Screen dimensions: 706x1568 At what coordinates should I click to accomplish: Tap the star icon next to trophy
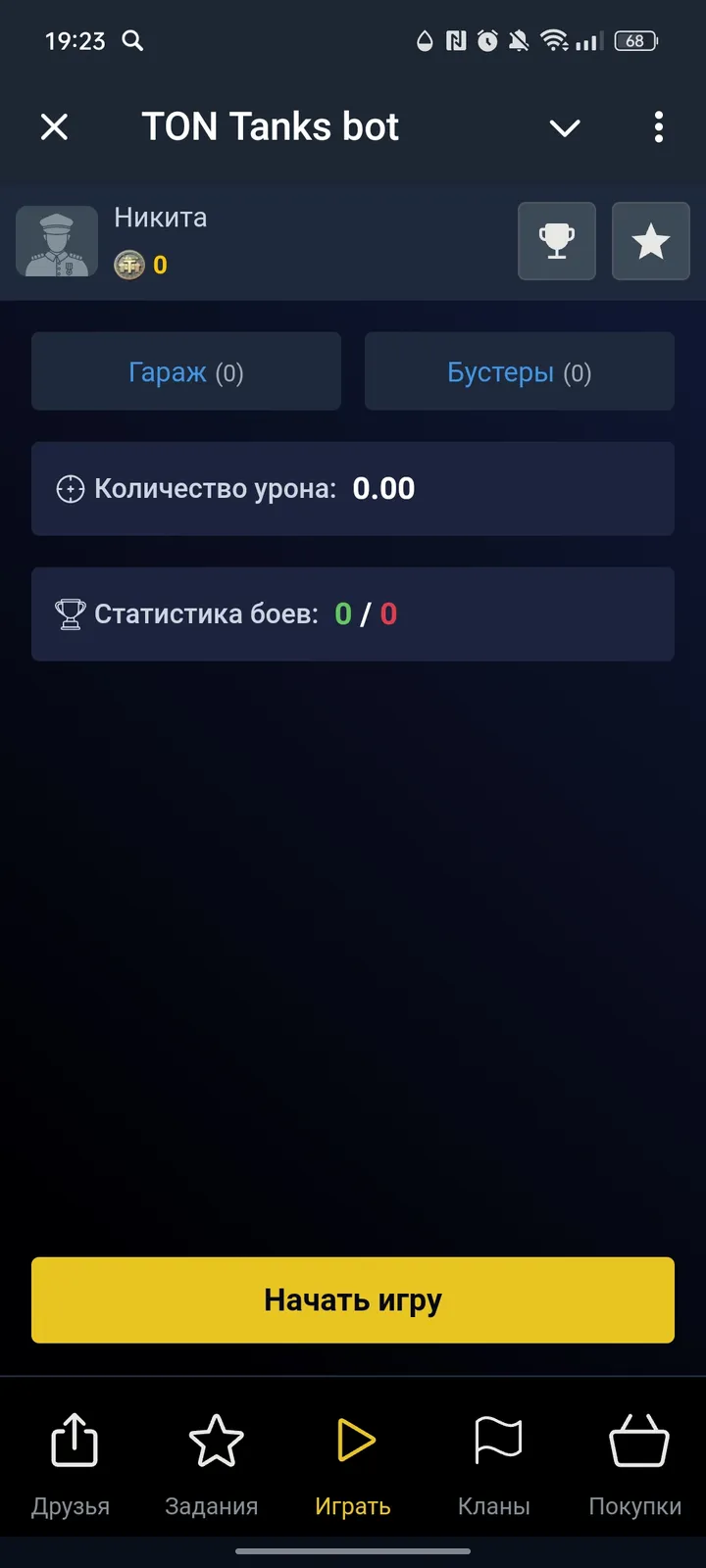pos(651,241)
